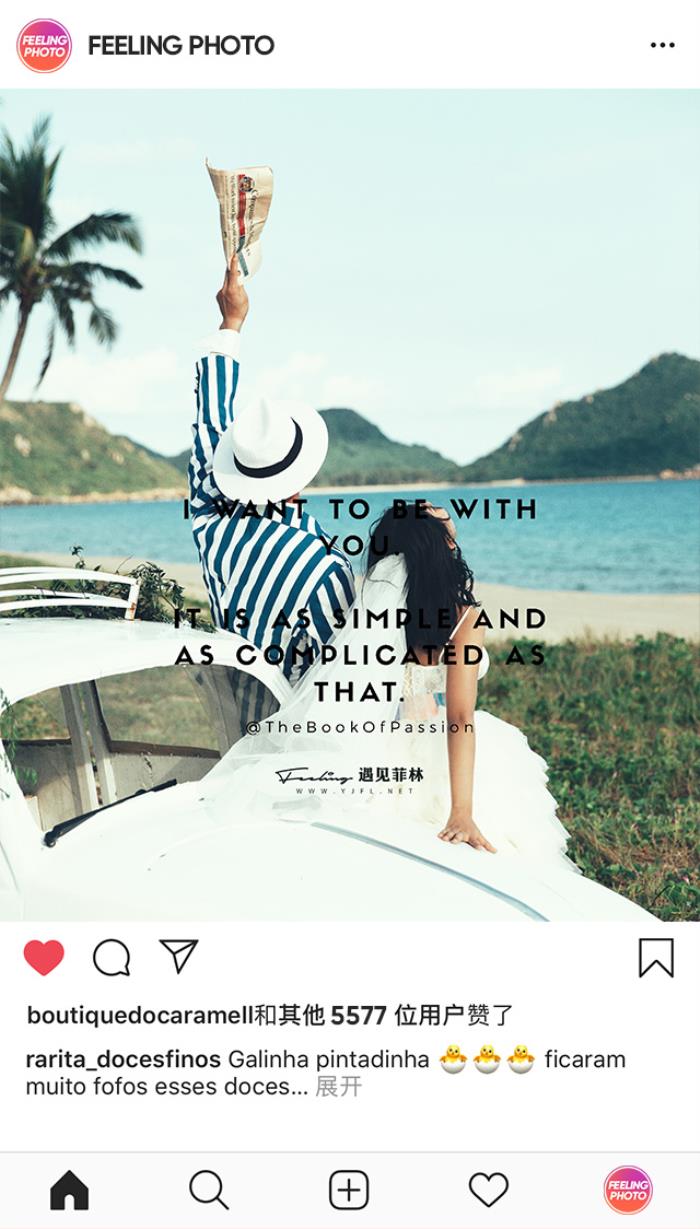View the boutiquedocaramell likes list
Viewport: 700px width, 1229px height.
[140, 1015]
